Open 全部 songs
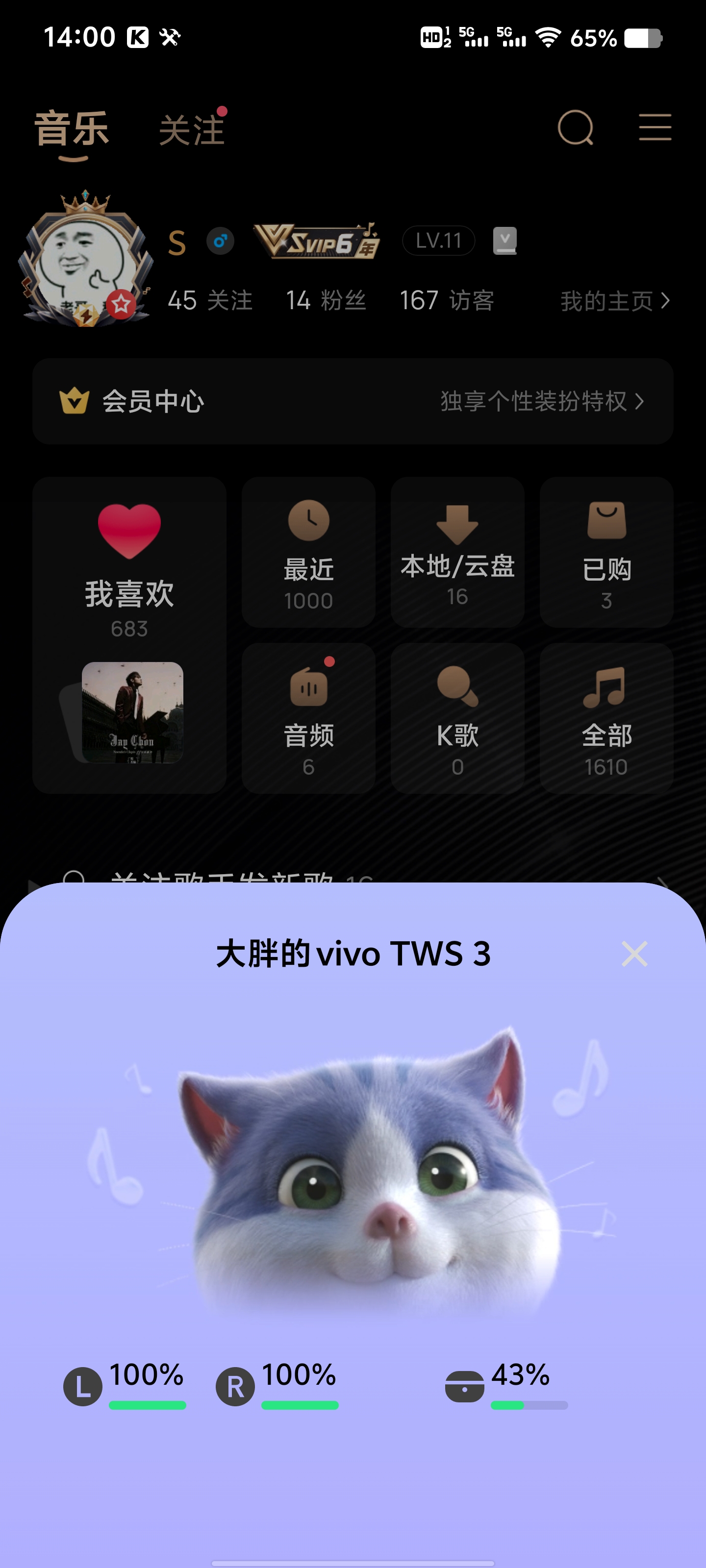 (x=606, y=718)
